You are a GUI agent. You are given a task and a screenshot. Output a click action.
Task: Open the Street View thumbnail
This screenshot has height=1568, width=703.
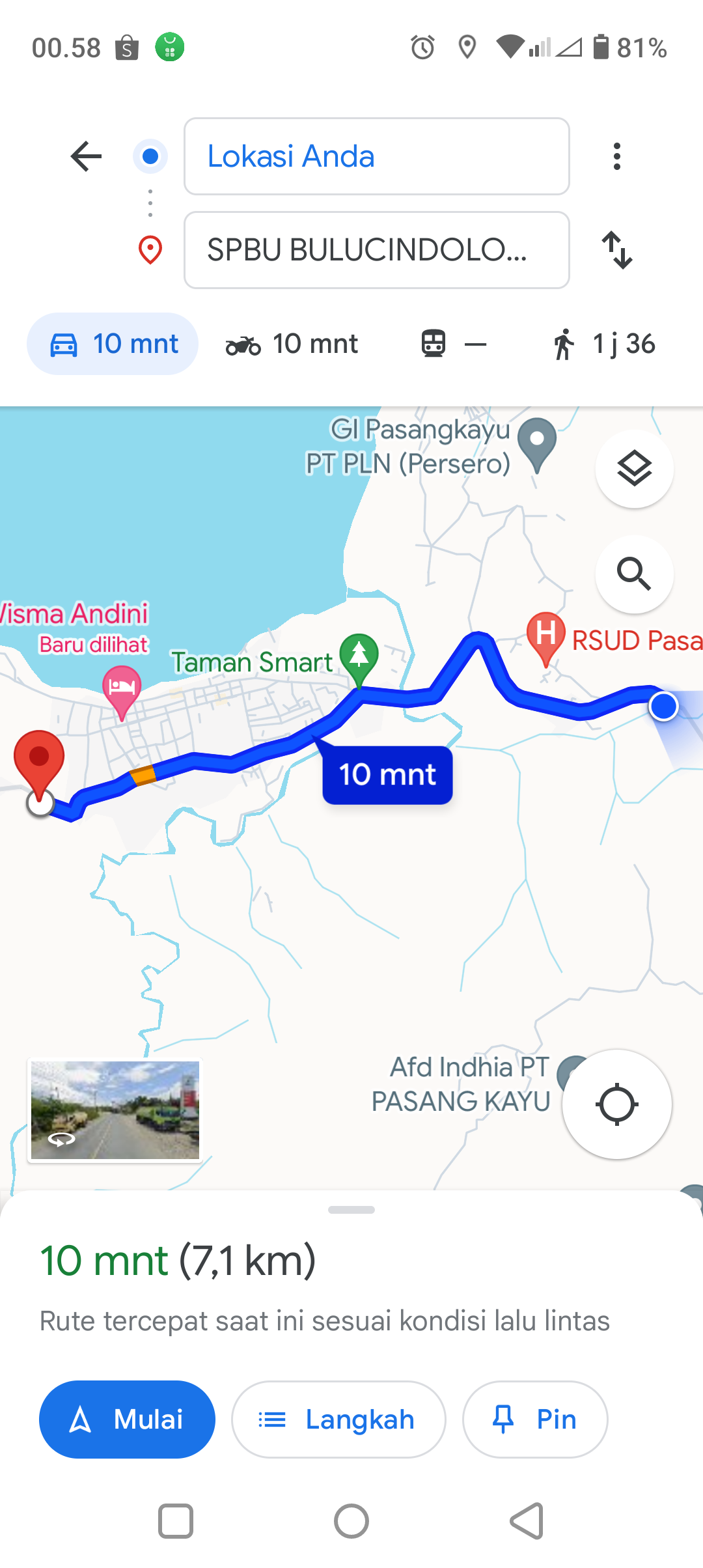click(115, 1110)
